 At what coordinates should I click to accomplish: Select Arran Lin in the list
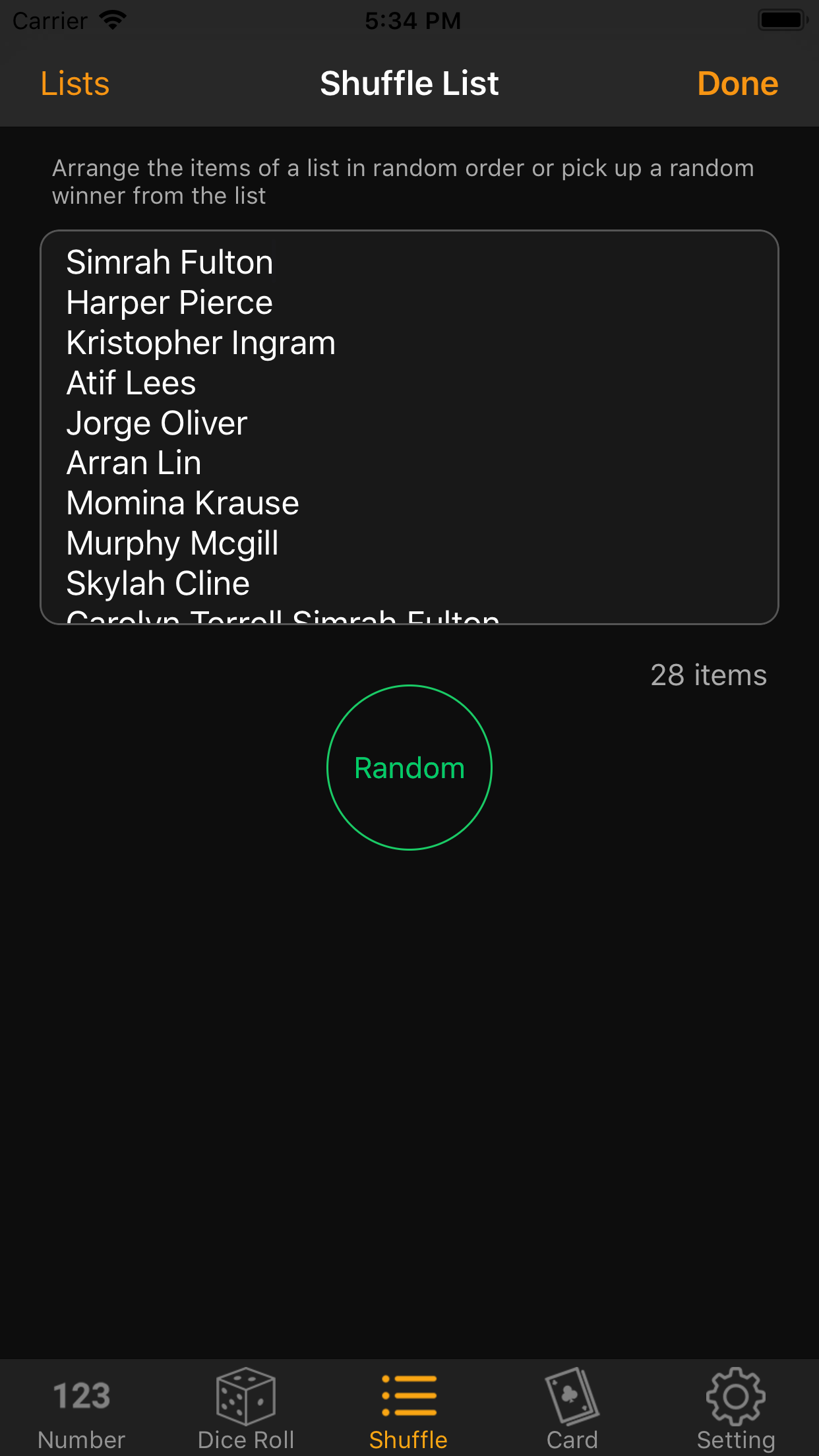[x=133, y=463]
